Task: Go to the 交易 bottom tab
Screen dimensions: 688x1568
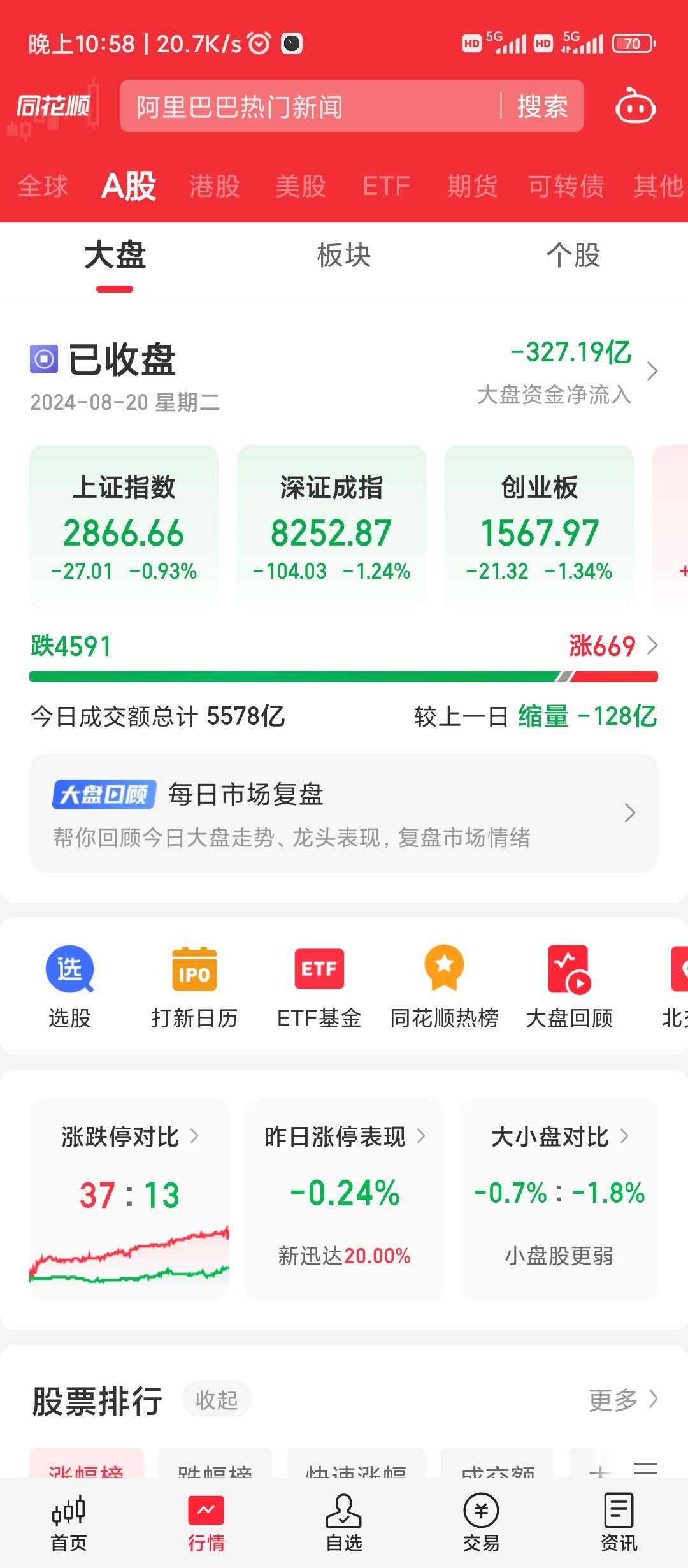Action: click(x=482, y=1523)
